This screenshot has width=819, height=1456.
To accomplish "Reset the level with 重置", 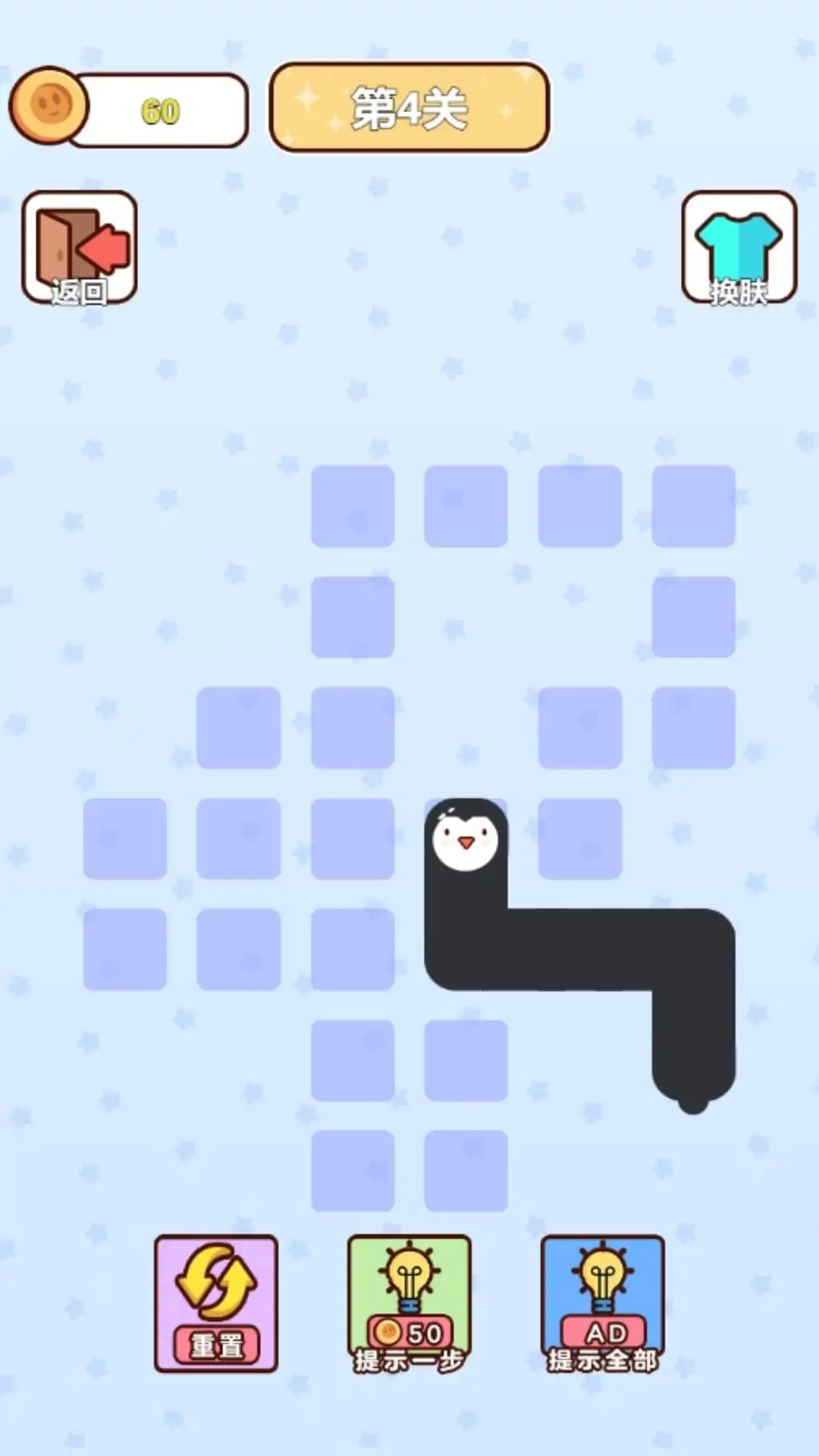I will tap(216, 1303).
